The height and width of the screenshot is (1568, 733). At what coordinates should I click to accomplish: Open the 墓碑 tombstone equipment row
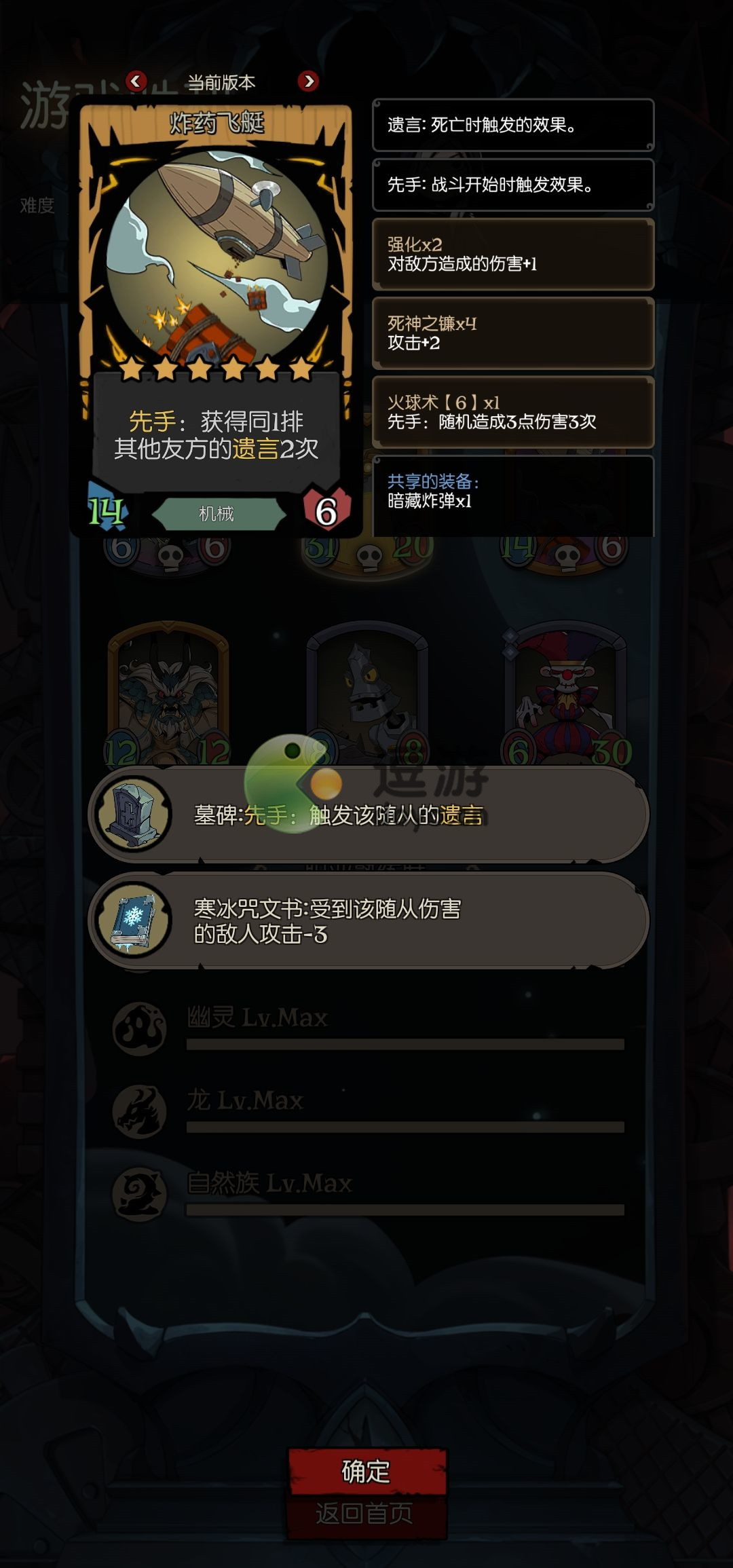tap(369, 815)
